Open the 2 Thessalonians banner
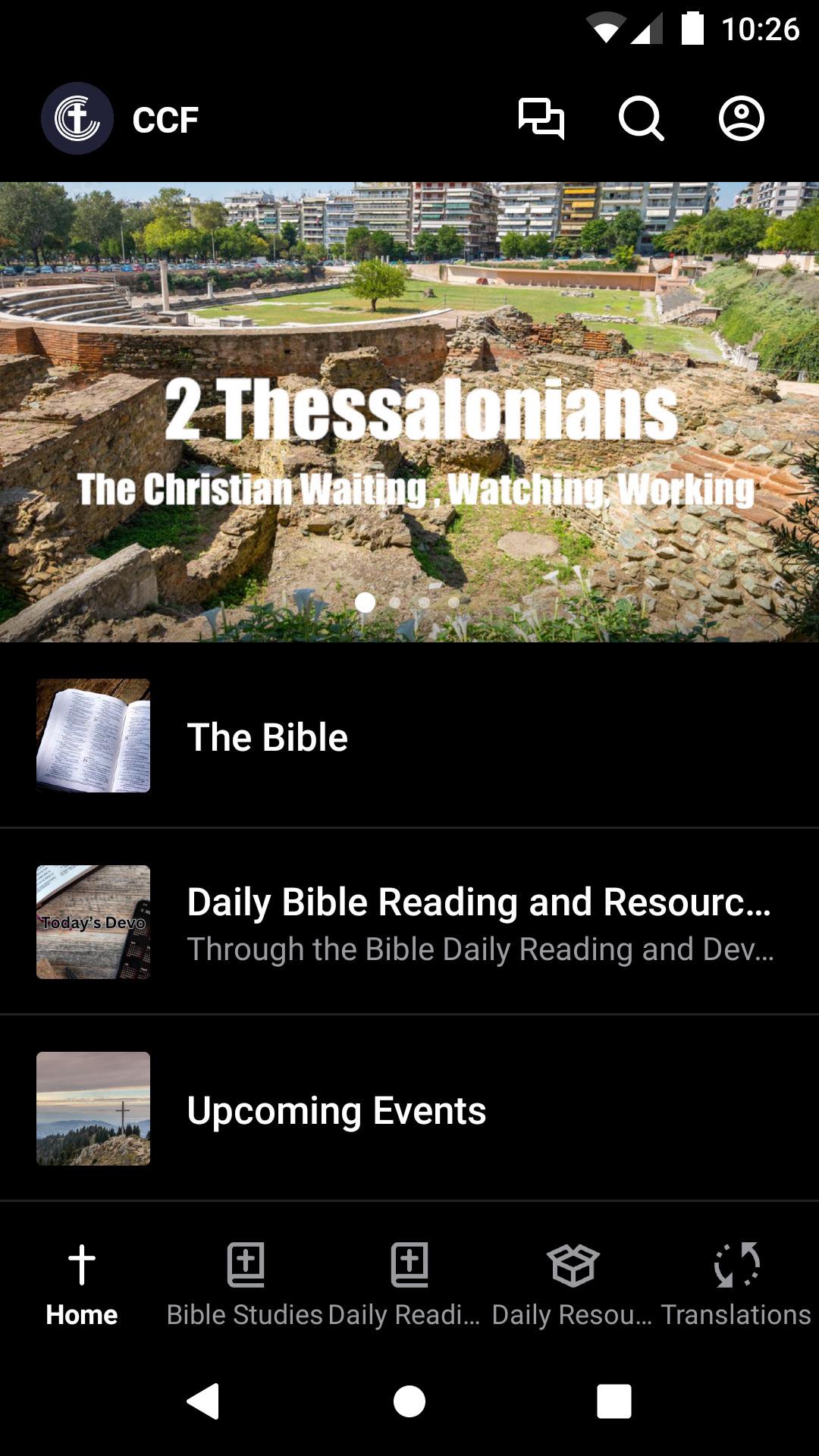The width and height of the screenshot is (819, 1456). point(409,412)
